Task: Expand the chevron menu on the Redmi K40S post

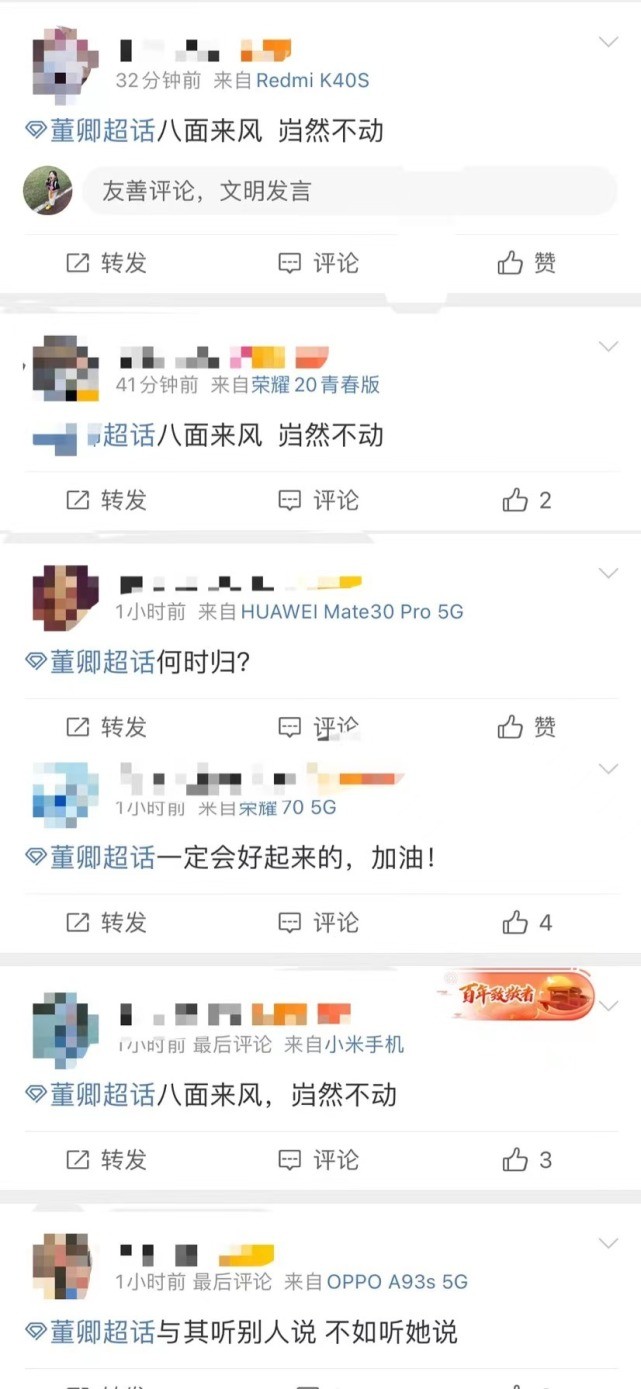Action: pos(608,42)
